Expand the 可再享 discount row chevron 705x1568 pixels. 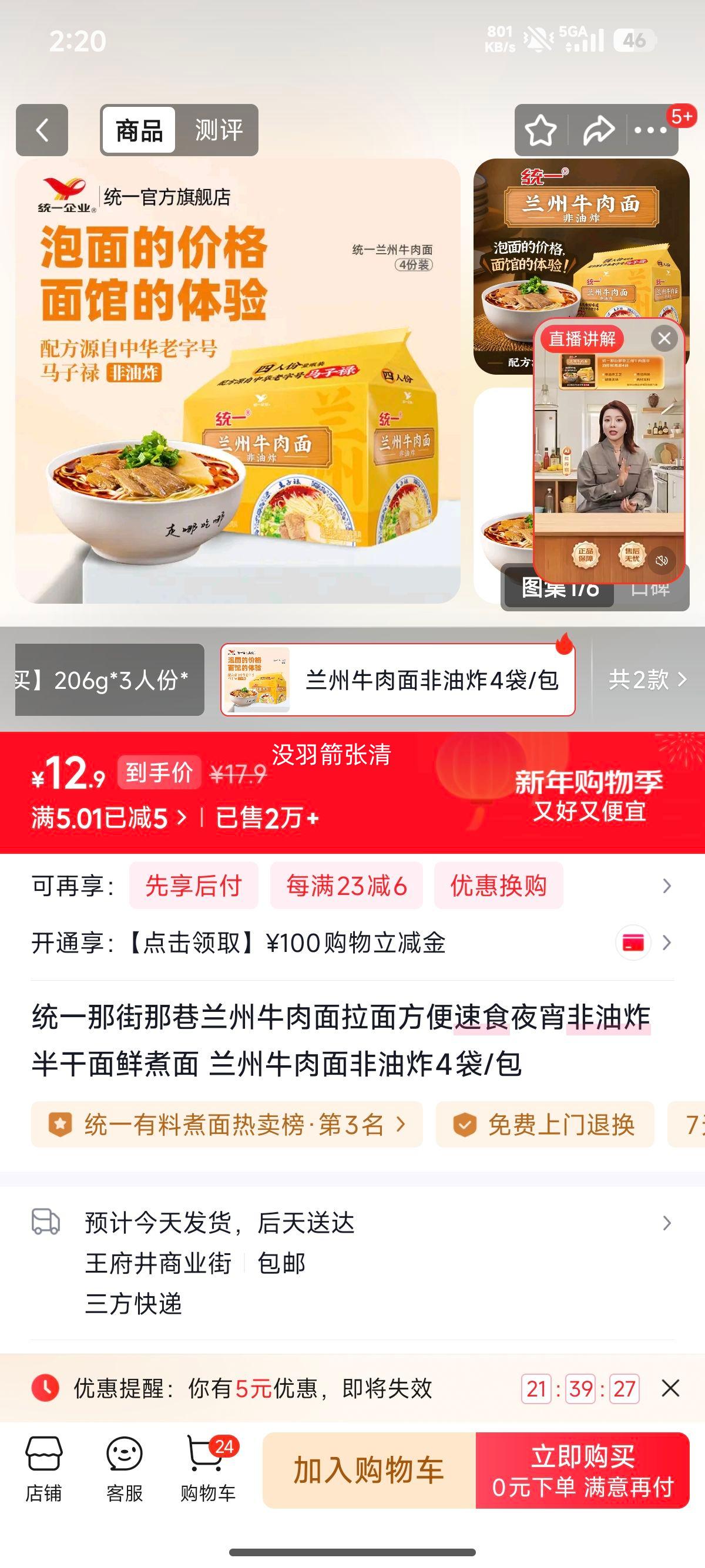pyautogui.click(x=669, y=886)
